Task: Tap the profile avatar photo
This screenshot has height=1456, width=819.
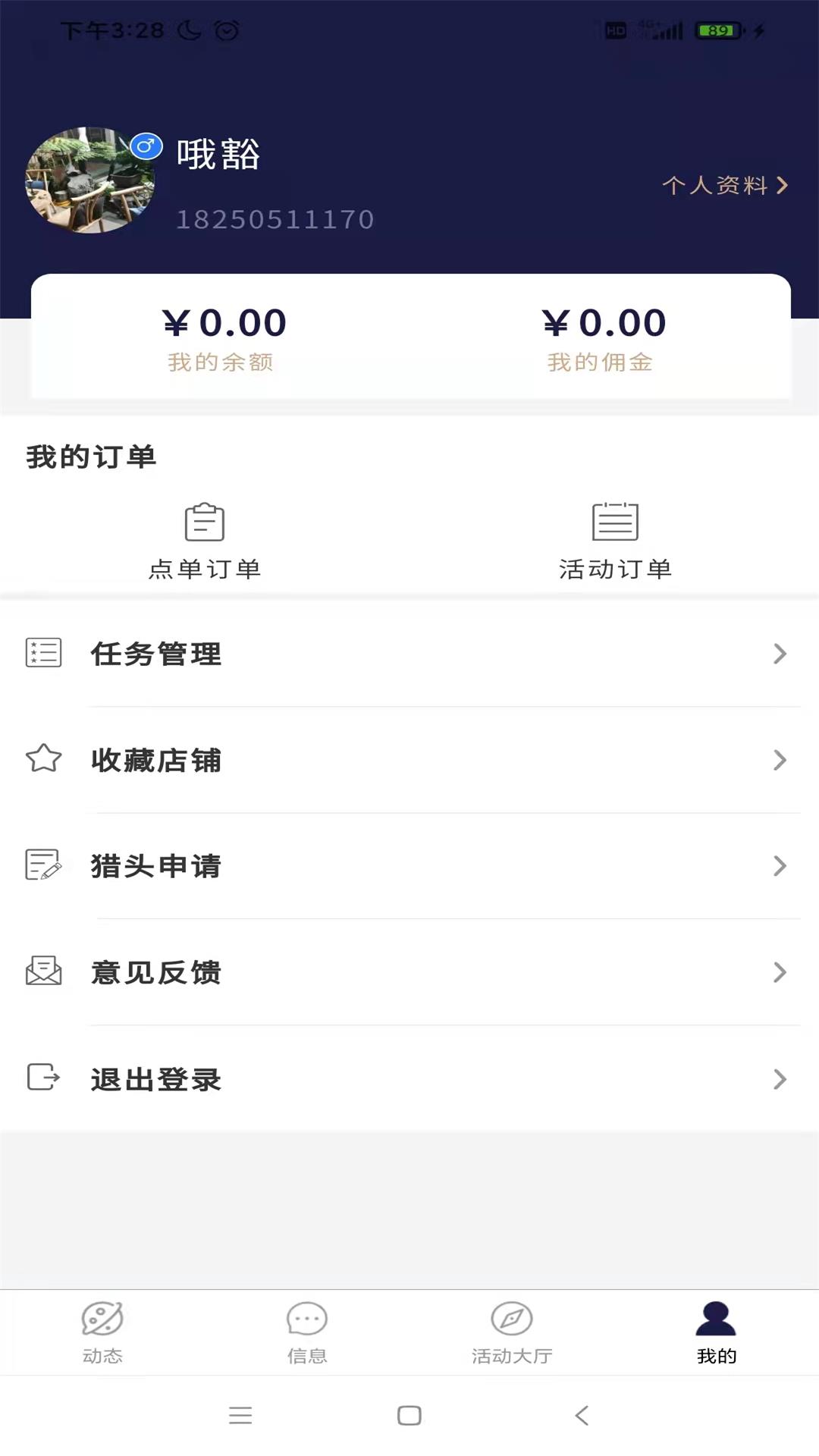Action: (x=90, y=180)
